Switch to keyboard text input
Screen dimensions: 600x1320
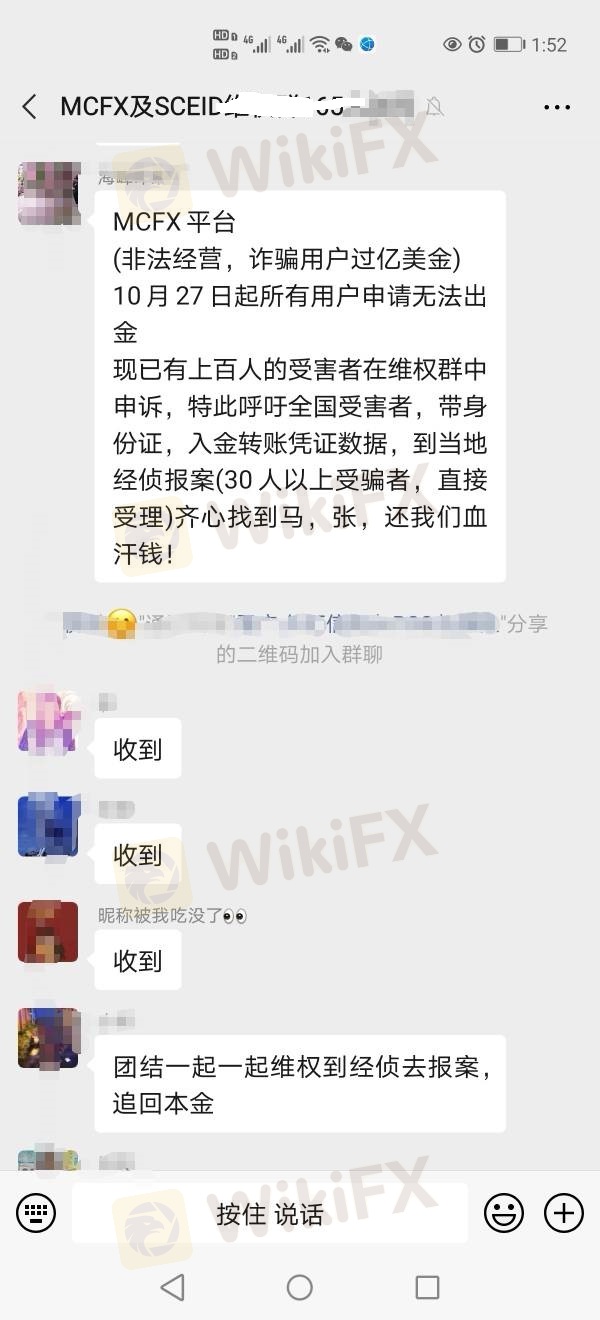point(36,1213)
